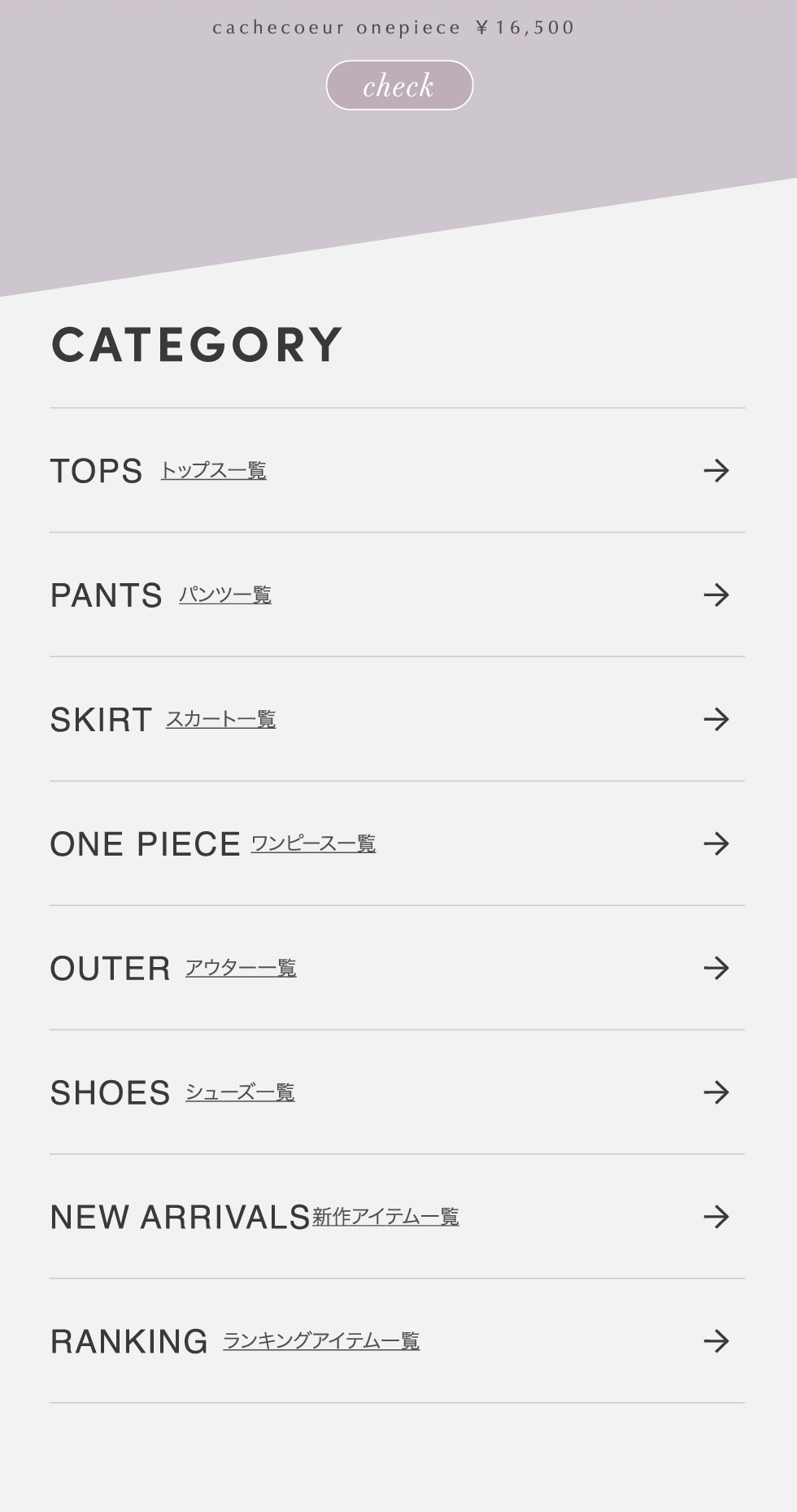The image size is (797, 1512).
Task: Select the SHOES category
Action: [397, 1092]
